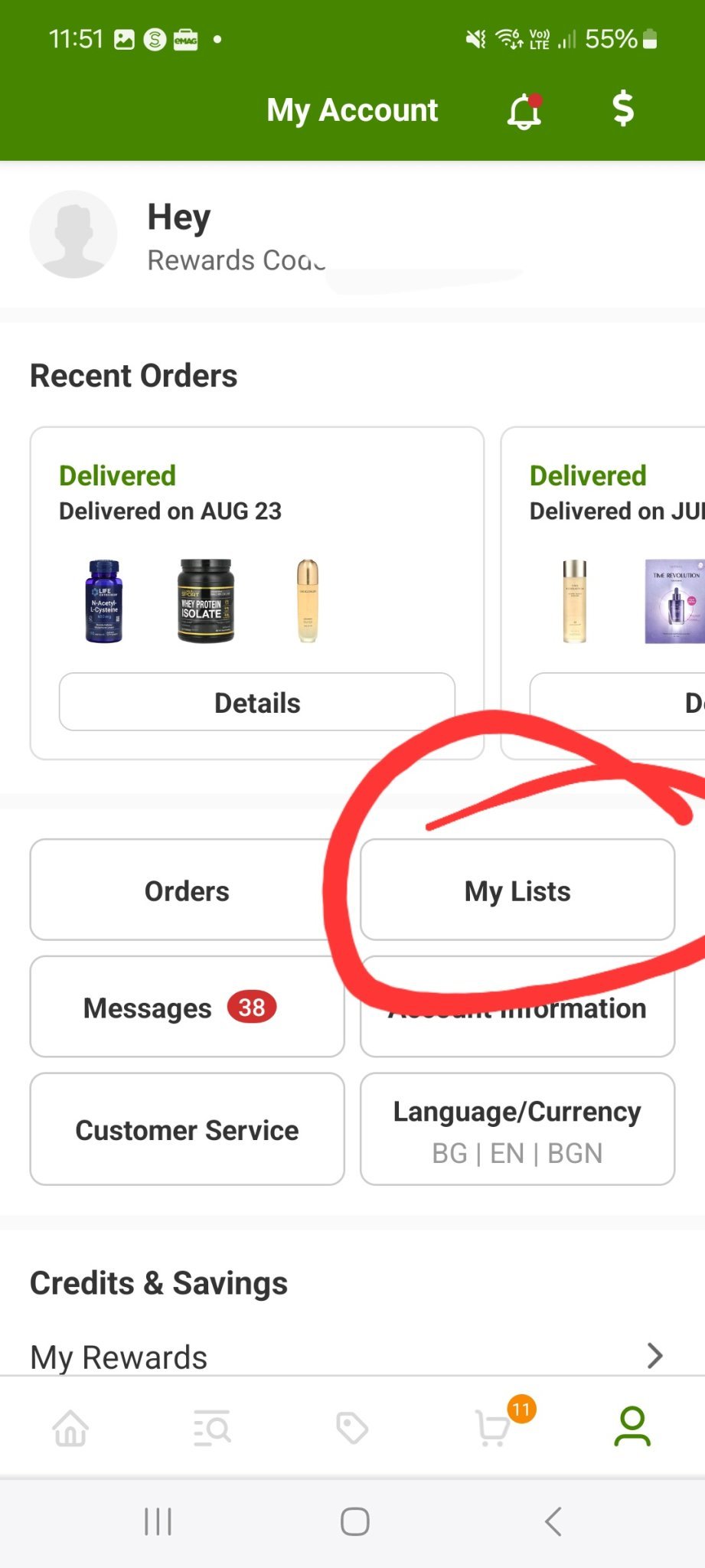Go to the Home tab

coord(70,1428)
